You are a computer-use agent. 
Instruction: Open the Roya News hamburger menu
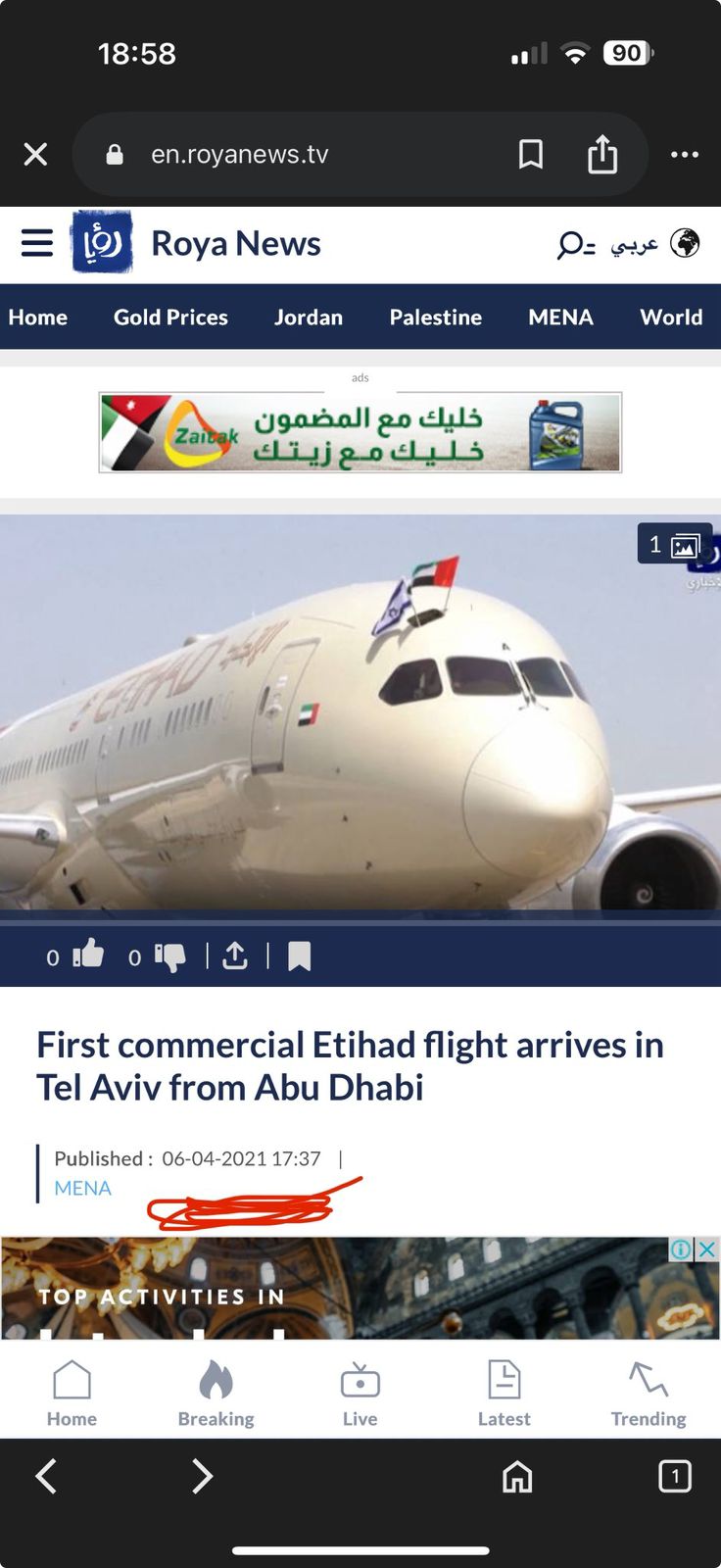coord(37,243)
